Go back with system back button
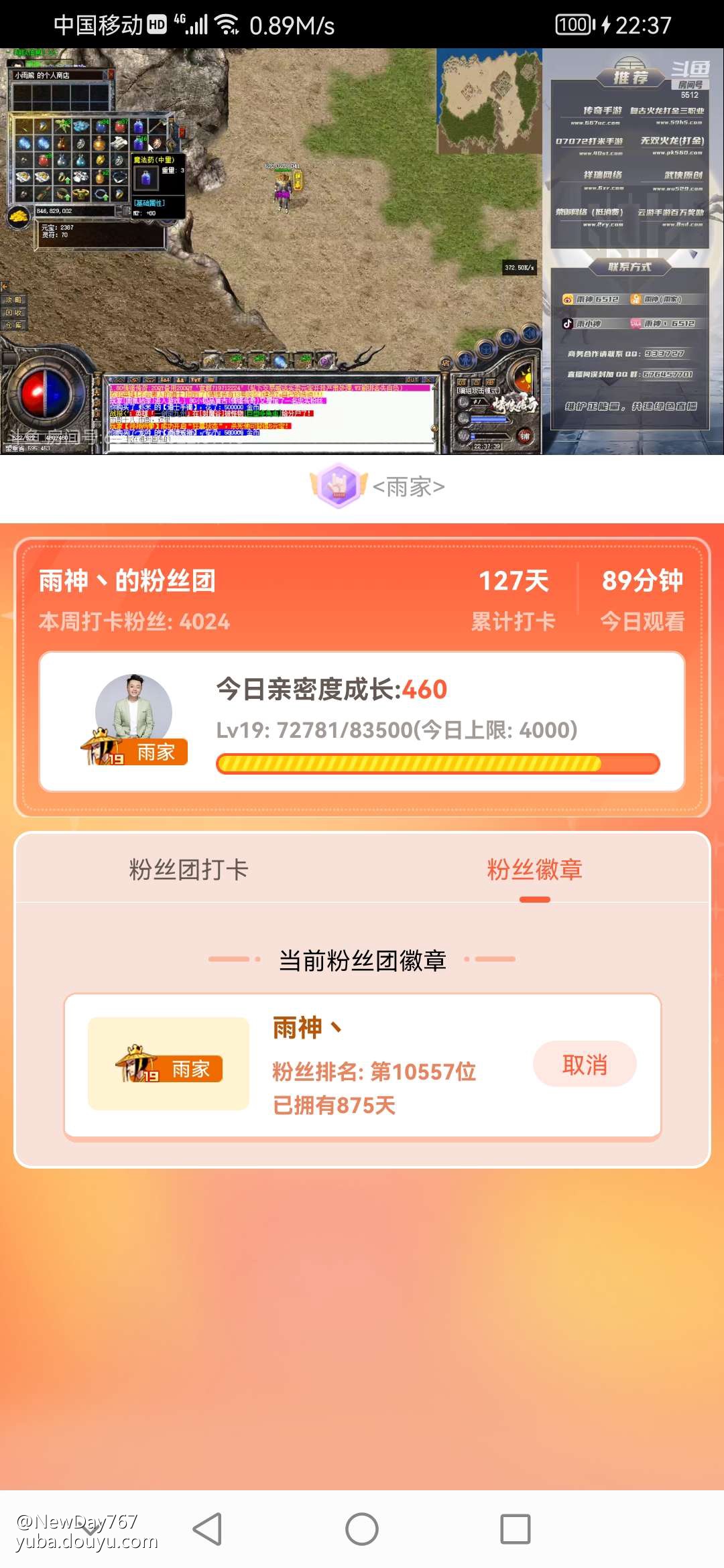 207,1529
